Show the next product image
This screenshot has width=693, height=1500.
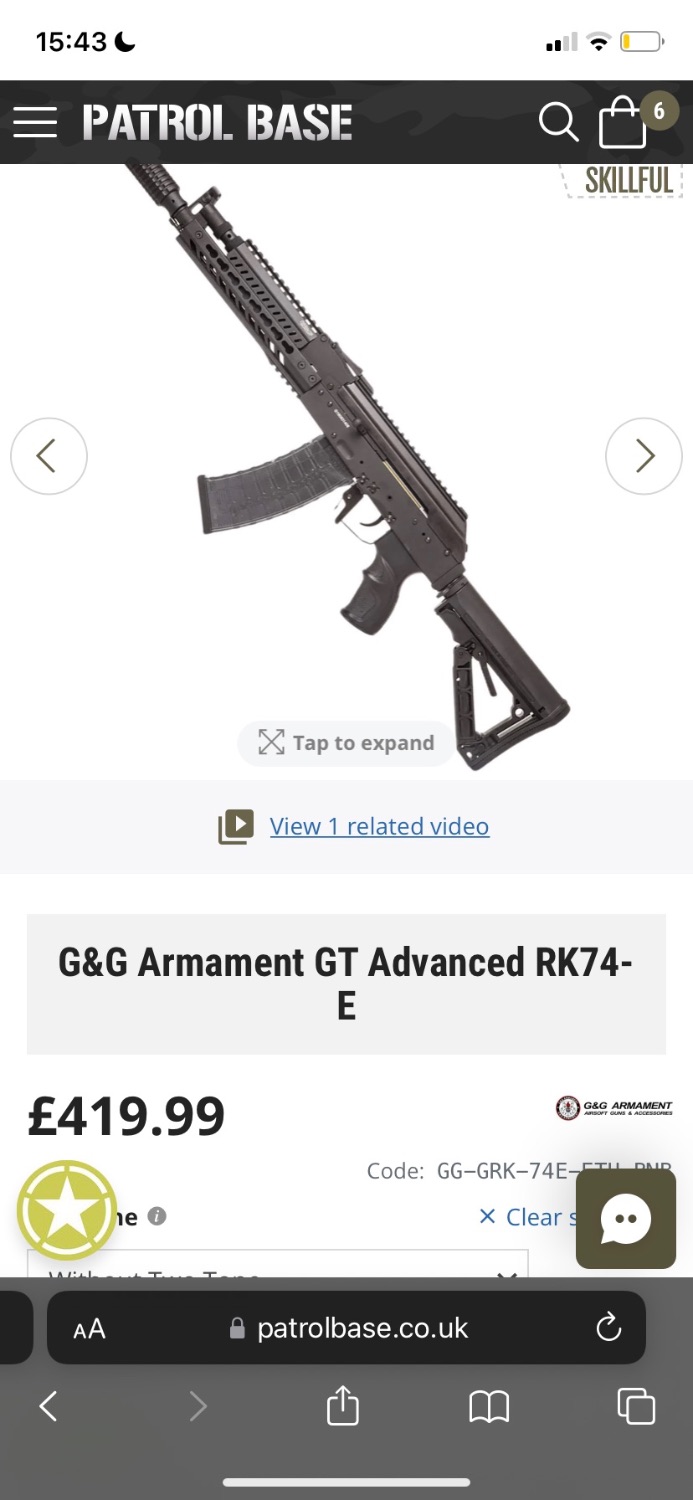pos(643,456)
